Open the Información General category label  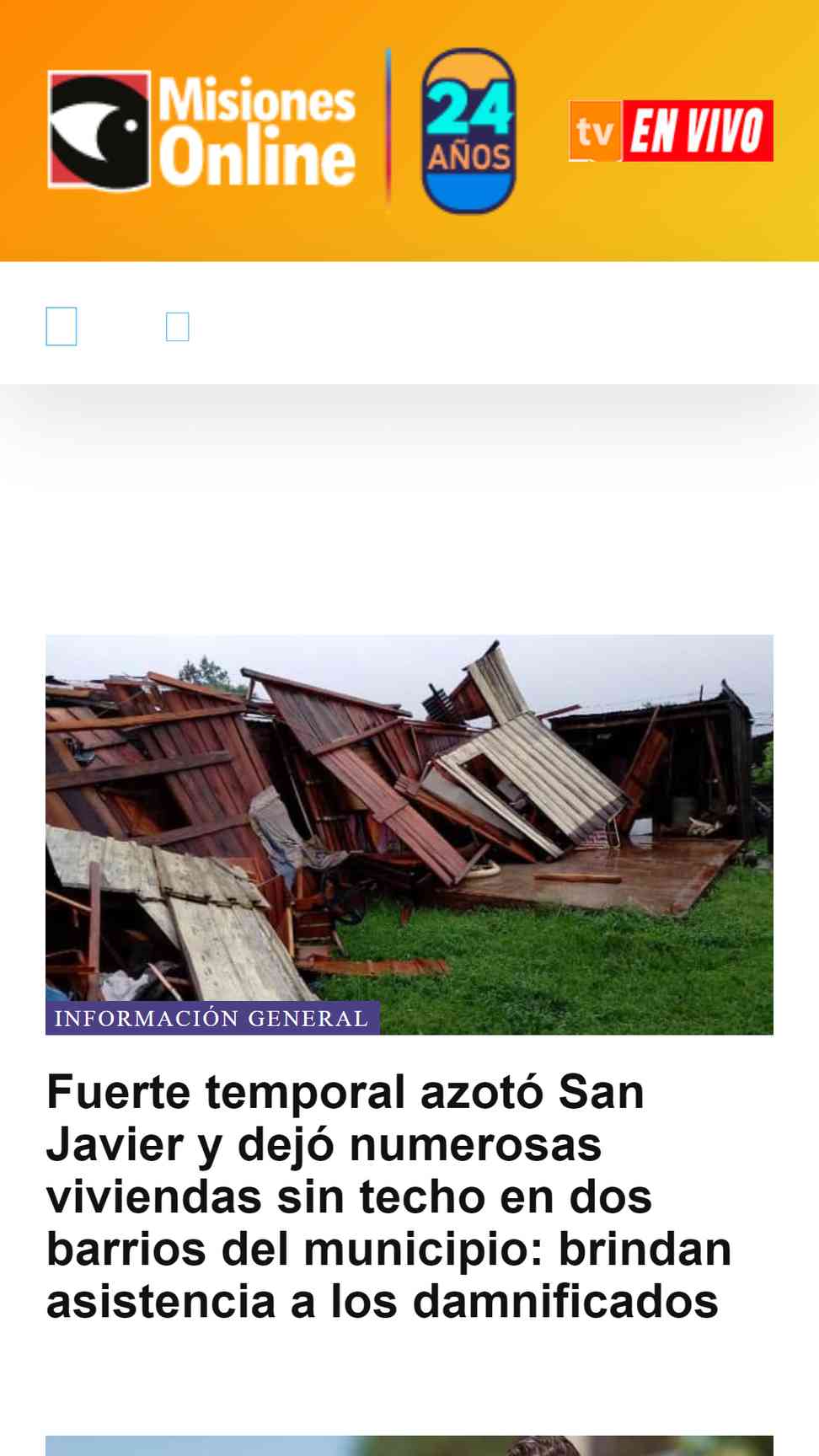211,1018
